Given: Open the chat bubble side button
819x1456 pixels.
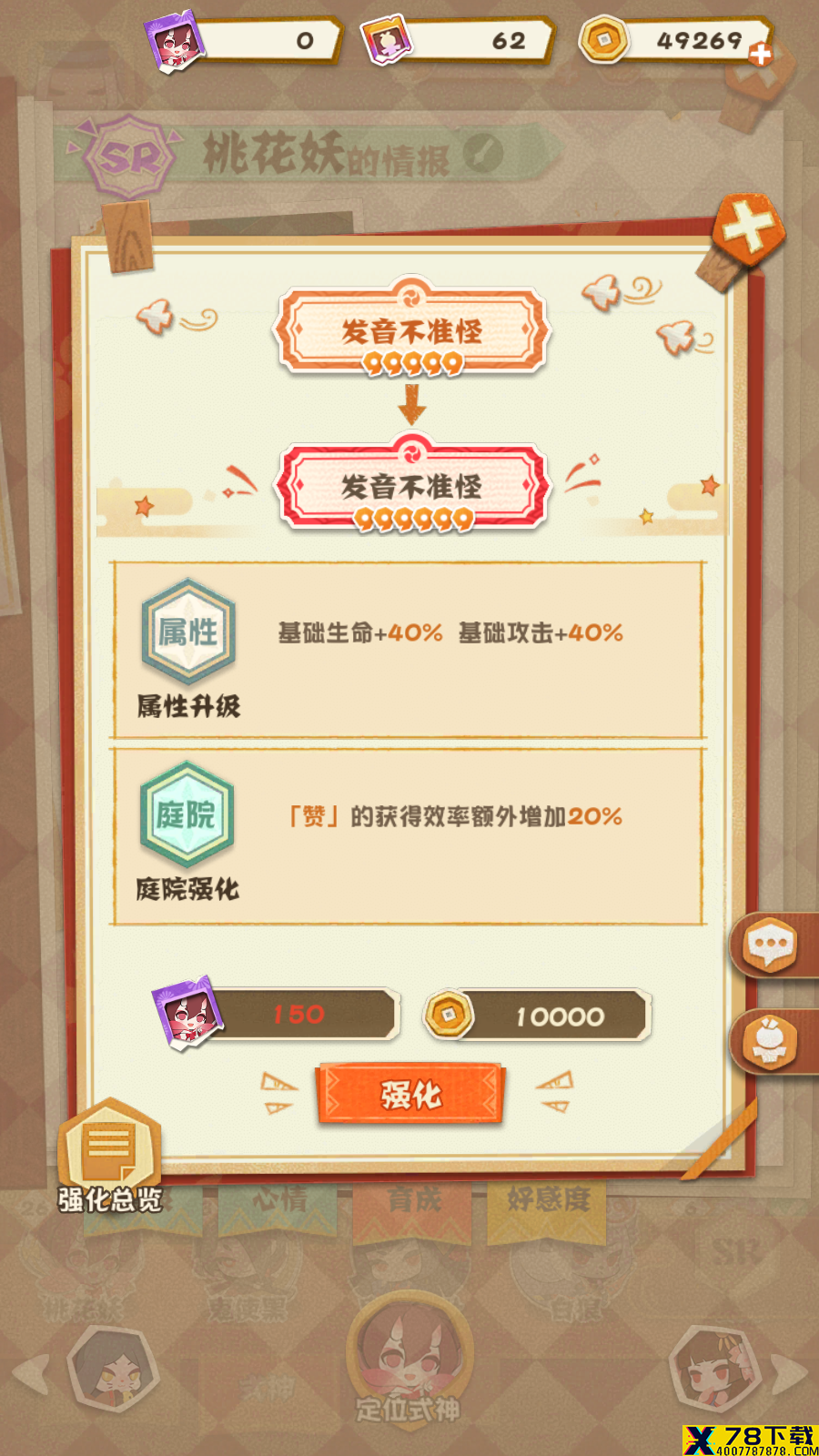Looking at the screenshot, I should [x=771, y=946].
